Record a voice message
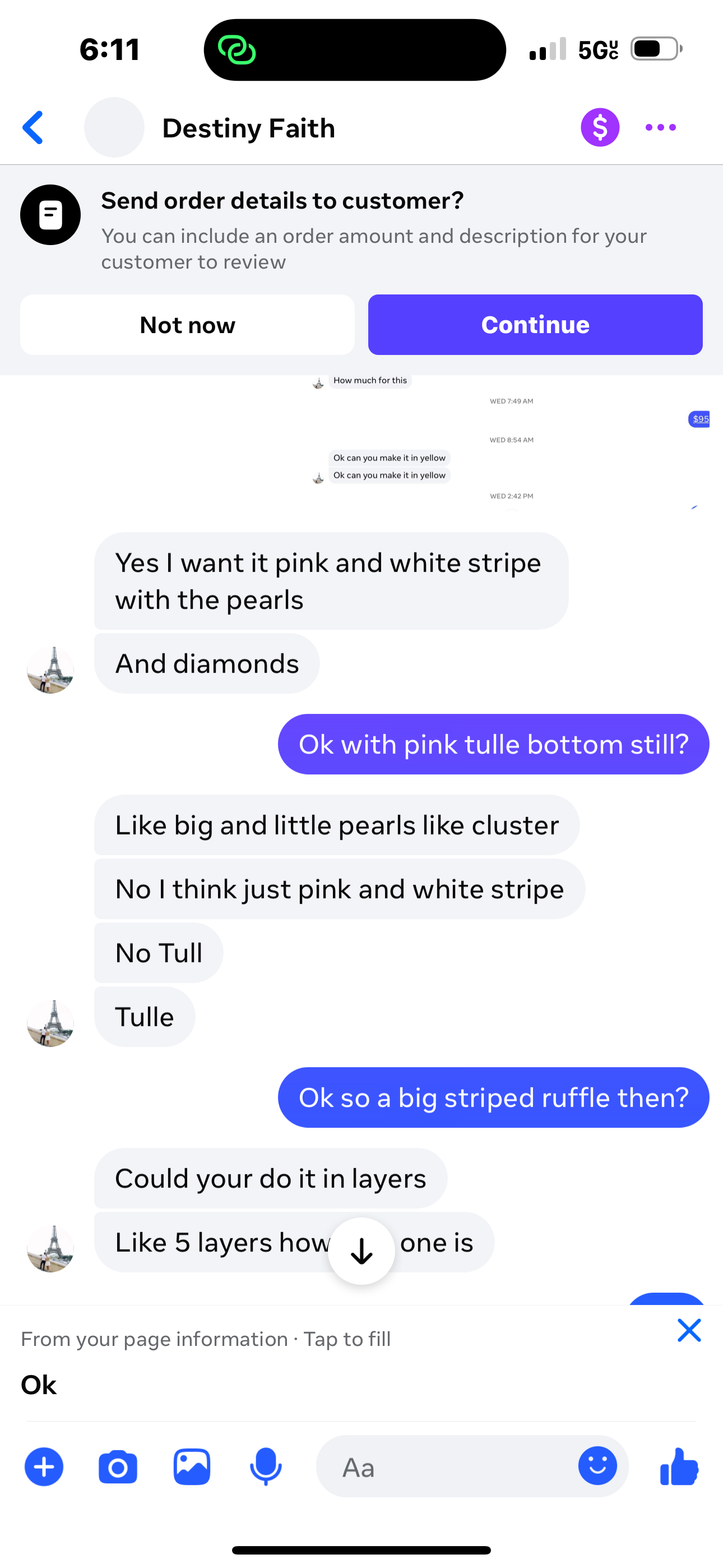This screenshot has width=723, height=1568. 266,1467
